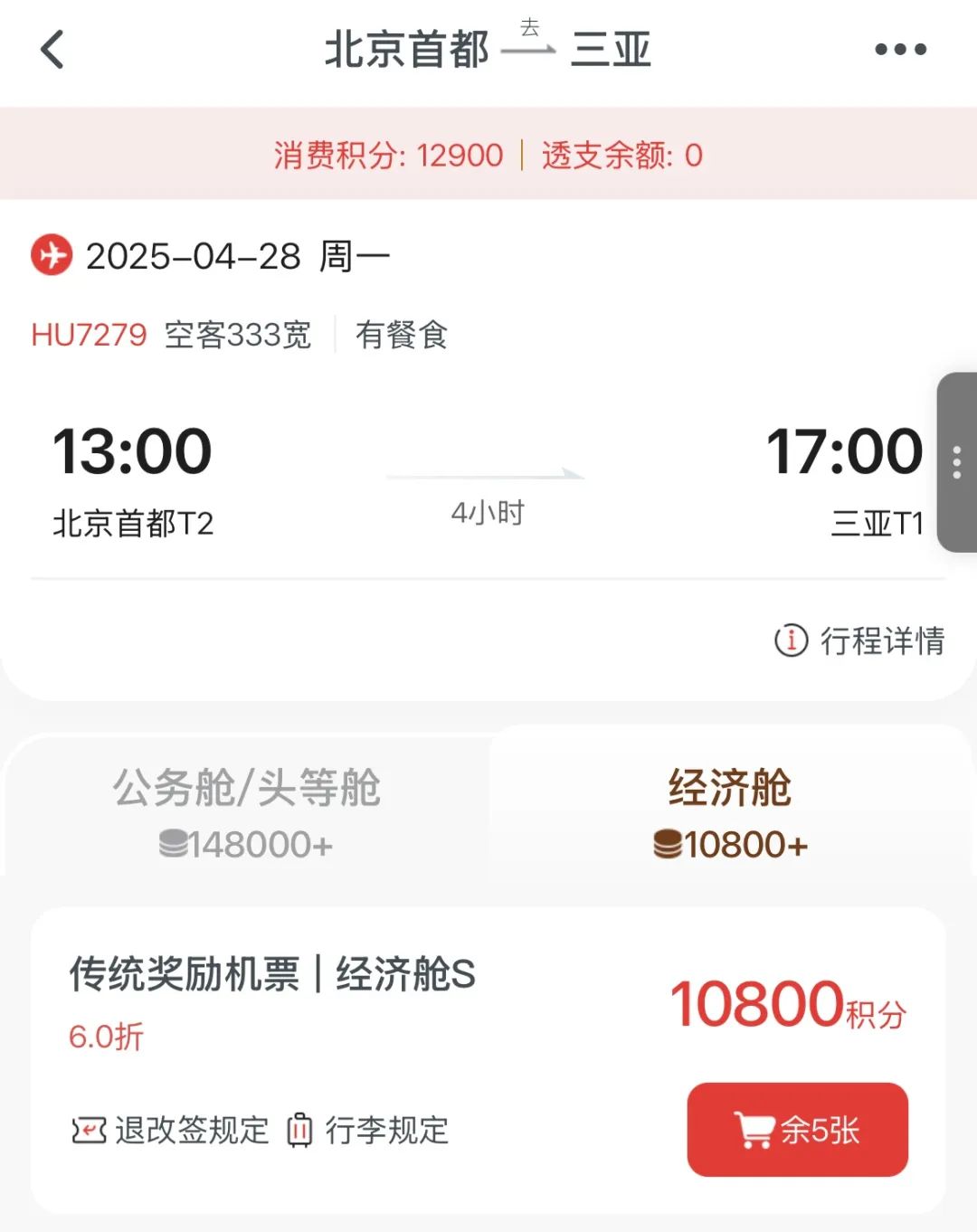View 退改签规定 refund and change rules
Screen dimensions: 977x1232
tap(171, 1130)
